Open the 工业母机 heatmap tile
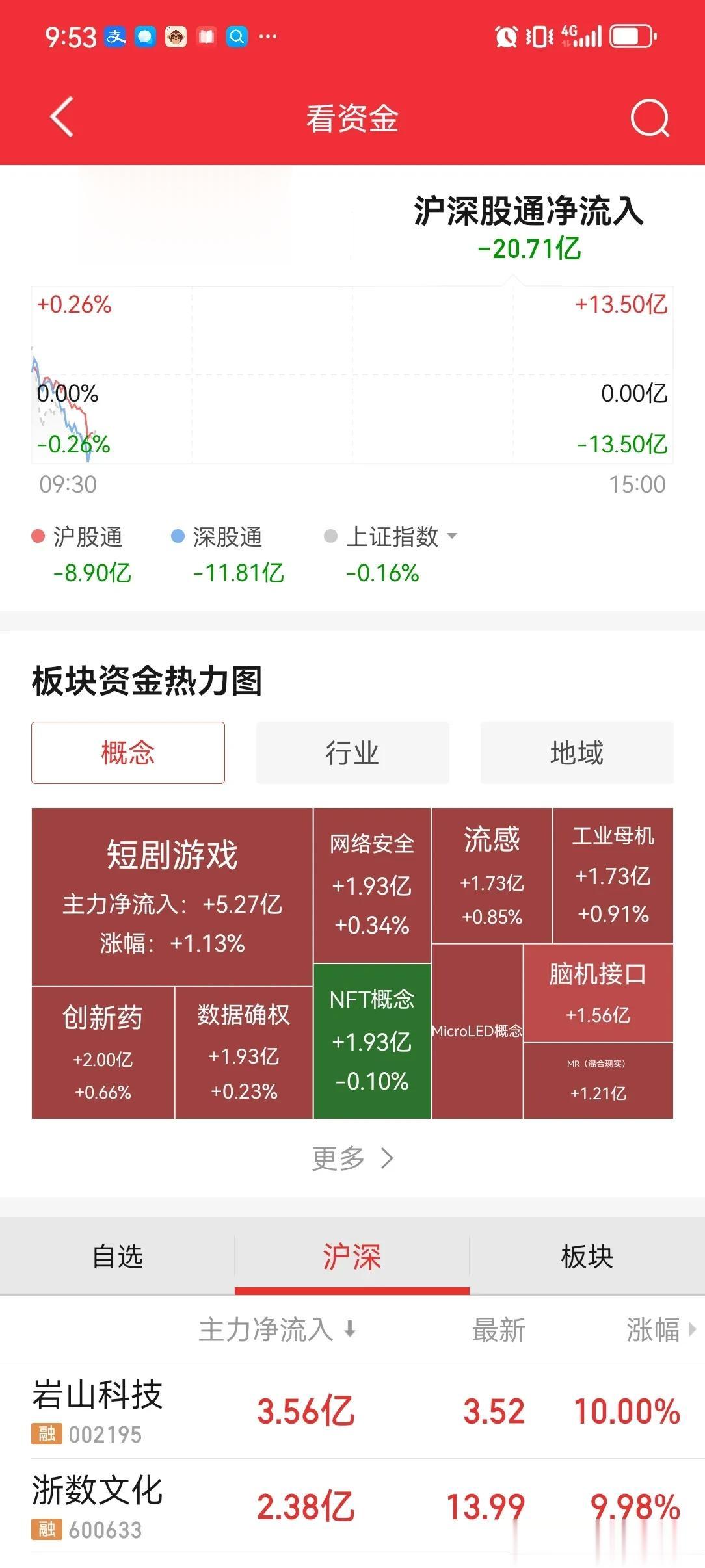Screen dimensions: 705x1568 [x=613, y=875]
